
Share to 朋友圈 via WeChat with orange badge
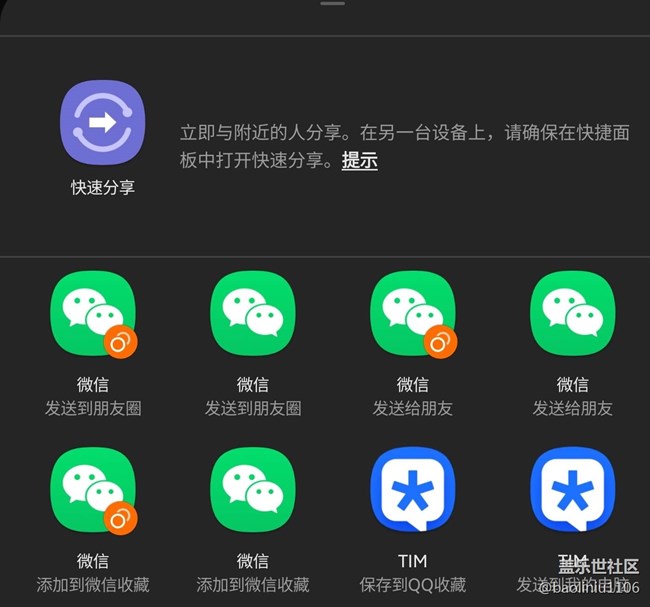(93, 314)
